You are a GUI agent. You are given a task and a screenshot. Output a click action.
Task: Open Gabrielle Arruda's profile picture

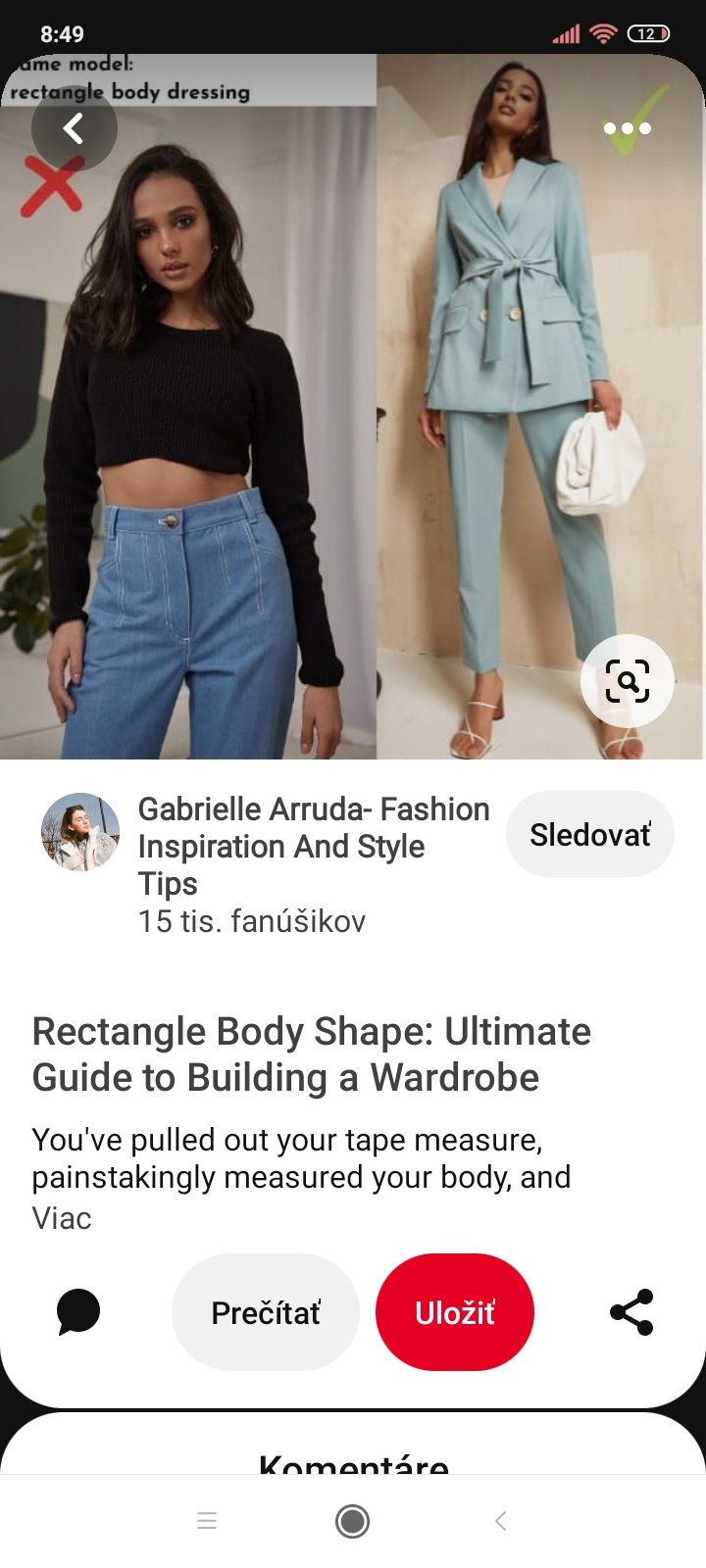pyautogui.click(x=80, y=832)
